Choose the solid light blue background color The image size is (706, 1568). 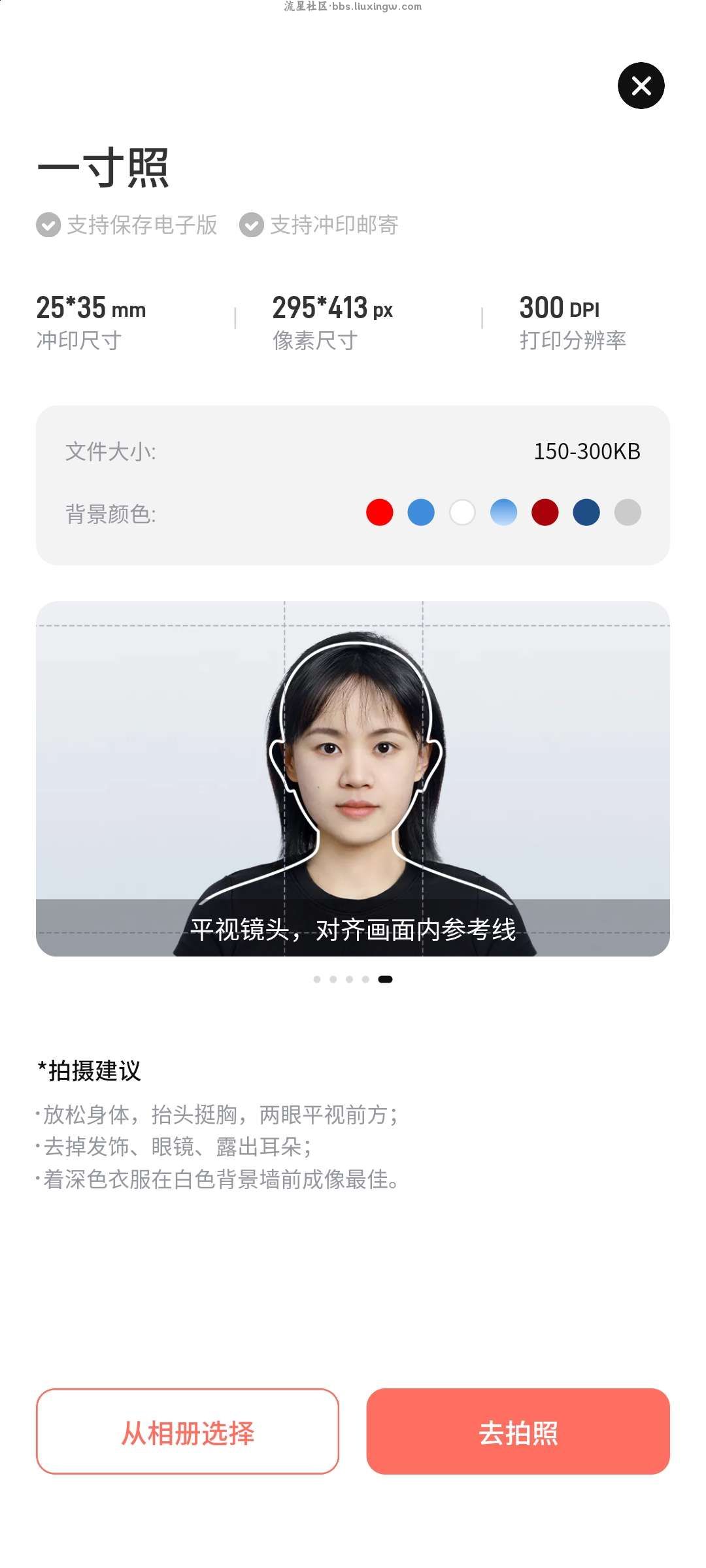[421, 512]
